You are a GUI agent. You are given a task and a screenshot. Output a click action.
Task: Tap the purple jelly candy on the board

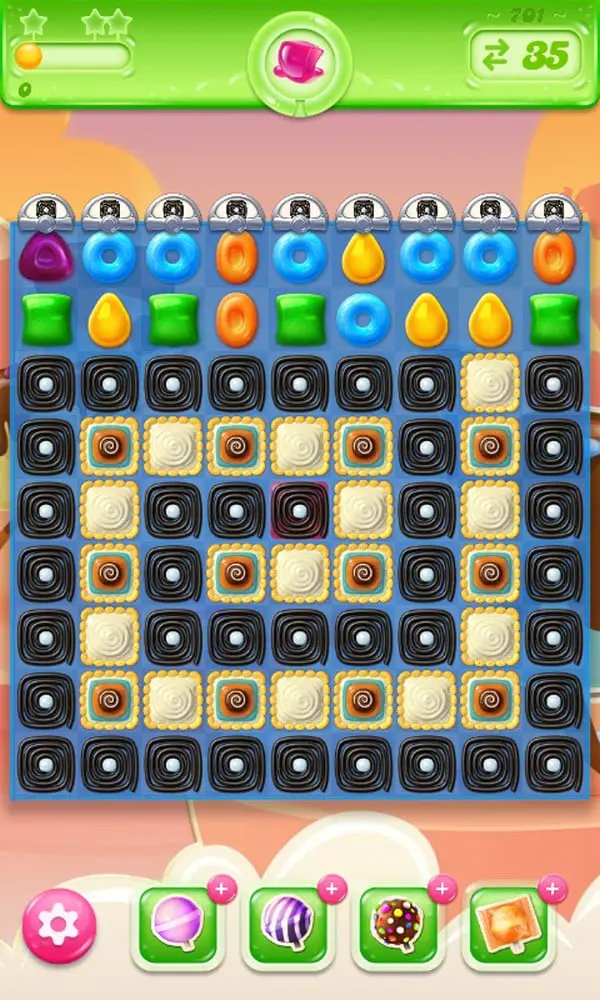(x=45, y=257)
